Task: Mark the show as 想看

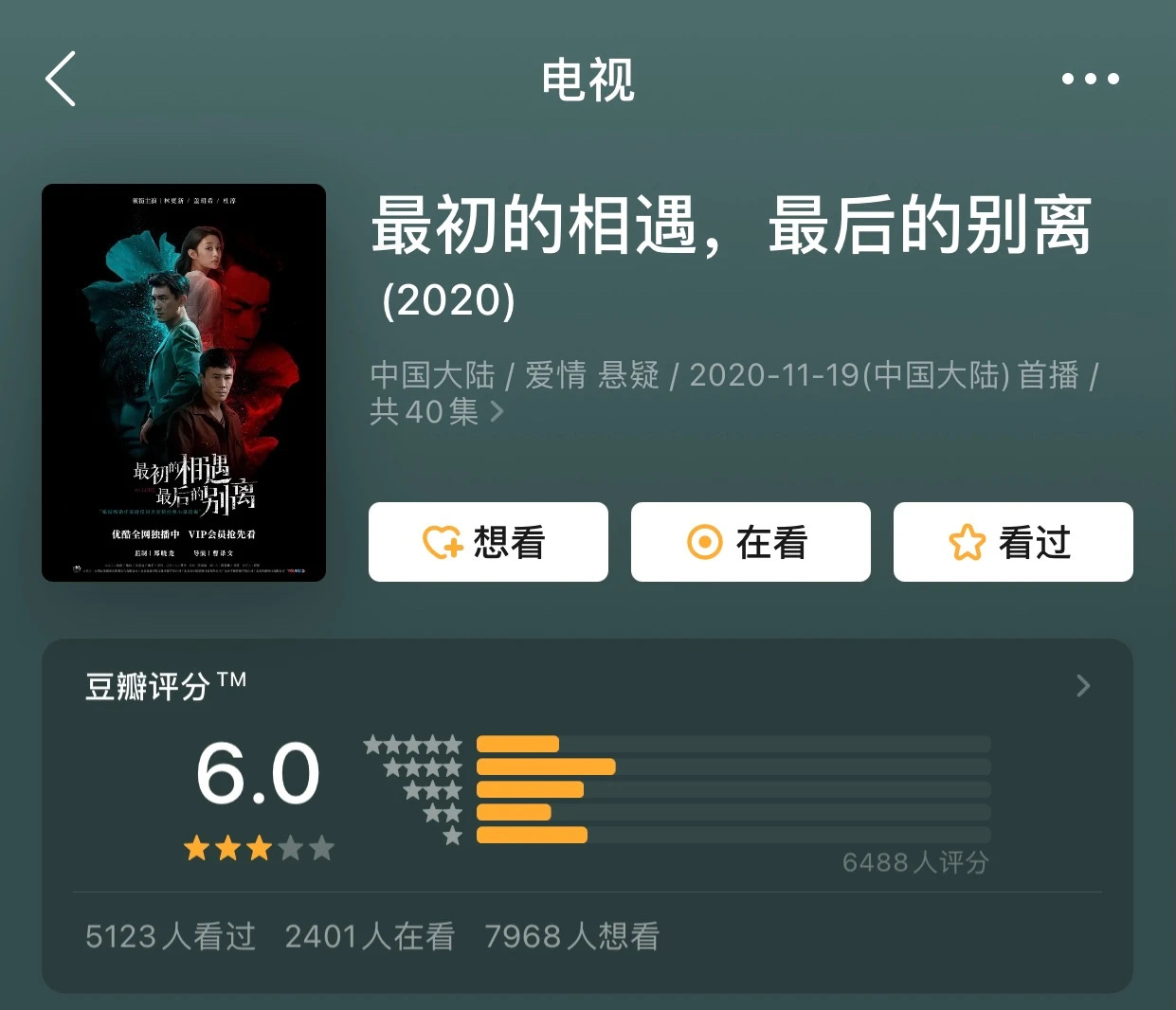Action: pyautogui.click(x=488, y=542)
